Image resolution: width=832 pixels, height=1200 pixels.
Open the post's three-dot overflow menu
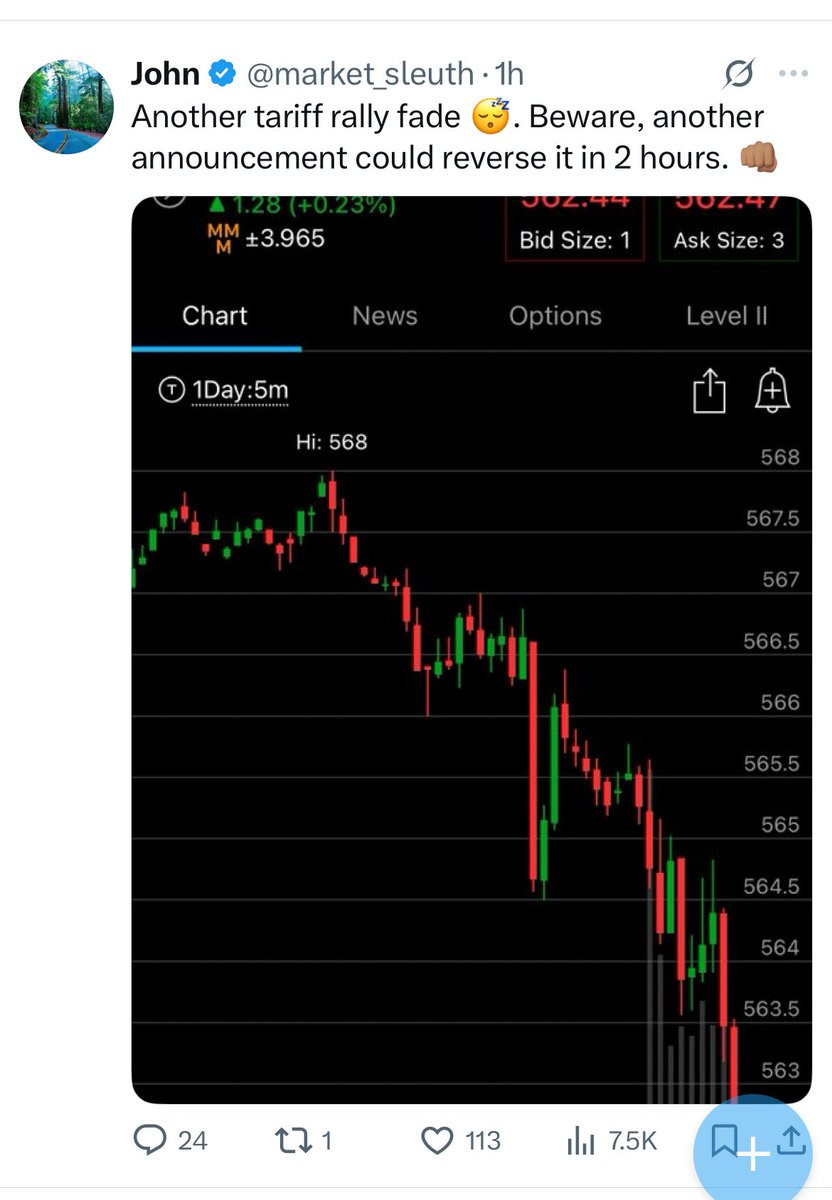click(x=792, y=73)
